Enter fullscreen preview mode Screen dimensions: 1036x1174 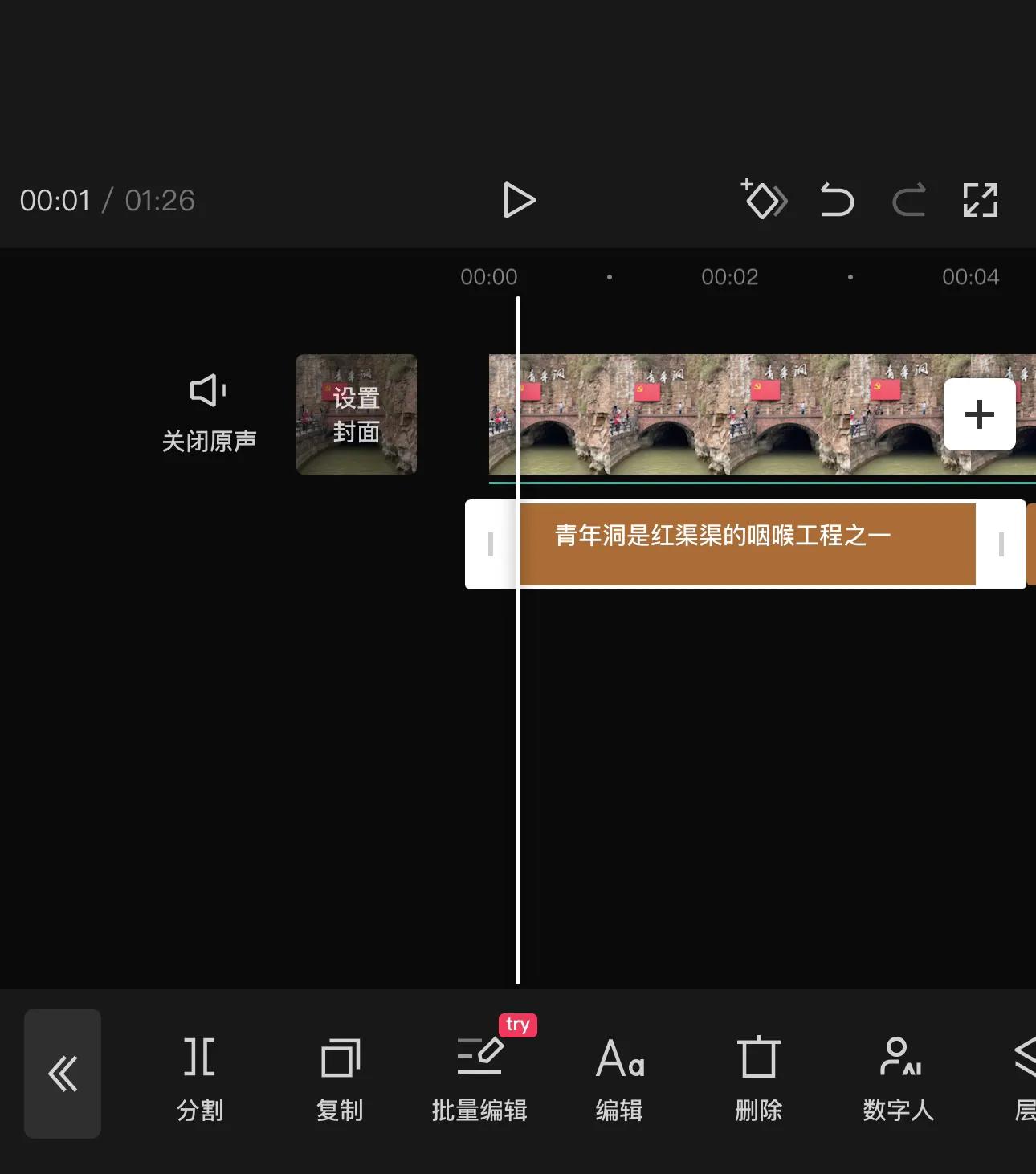(980, 200)
